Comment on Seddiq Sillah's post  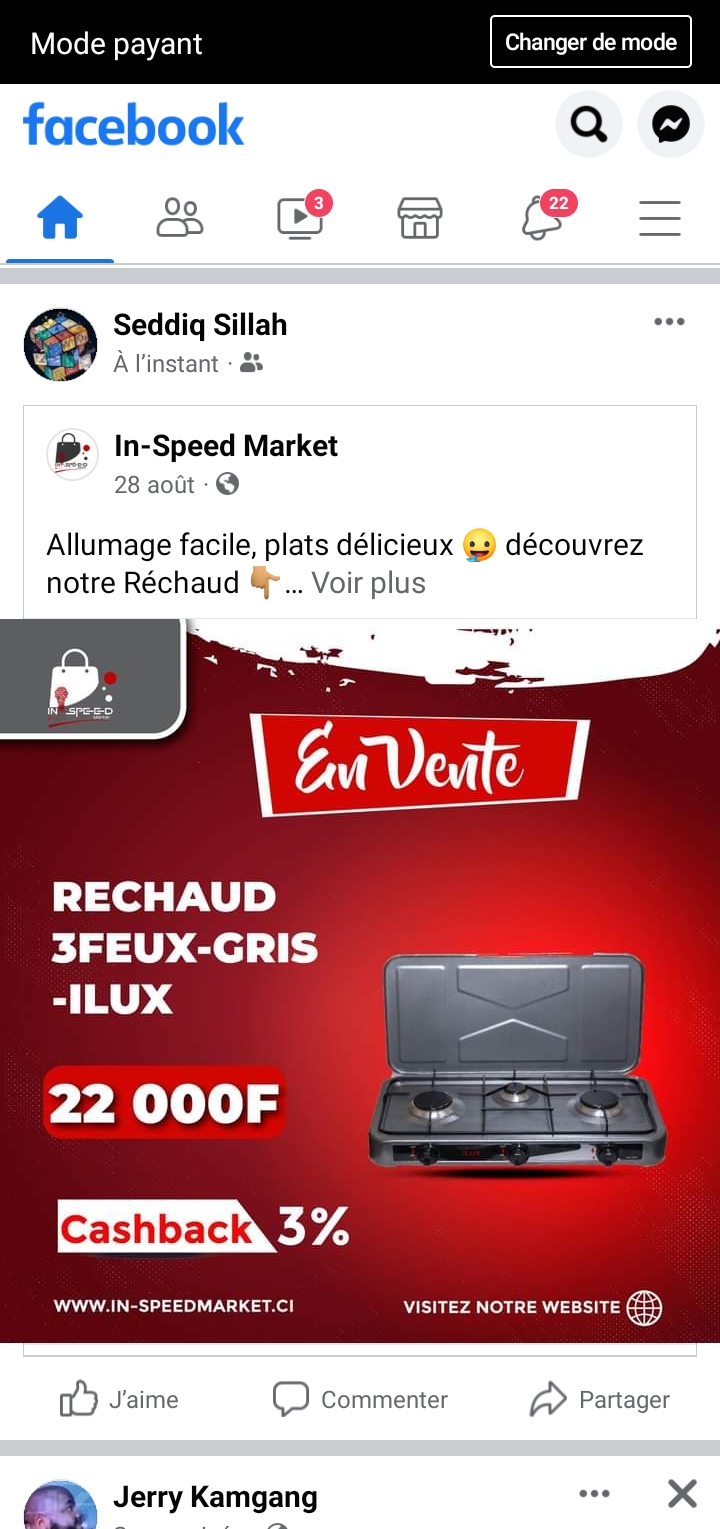coord(360,1399)
